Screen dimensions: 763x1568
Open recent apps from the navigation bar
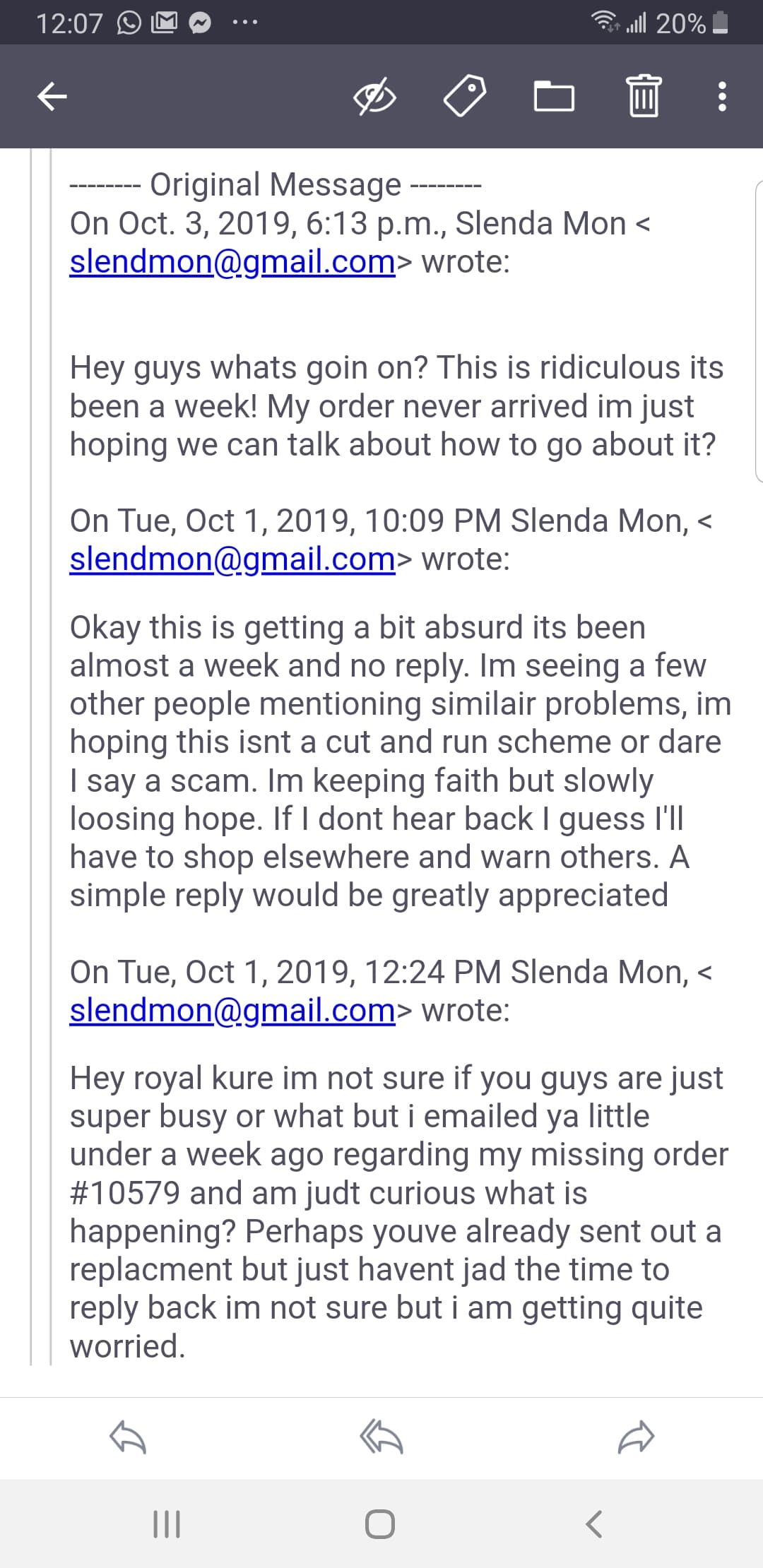[167, 1524]
